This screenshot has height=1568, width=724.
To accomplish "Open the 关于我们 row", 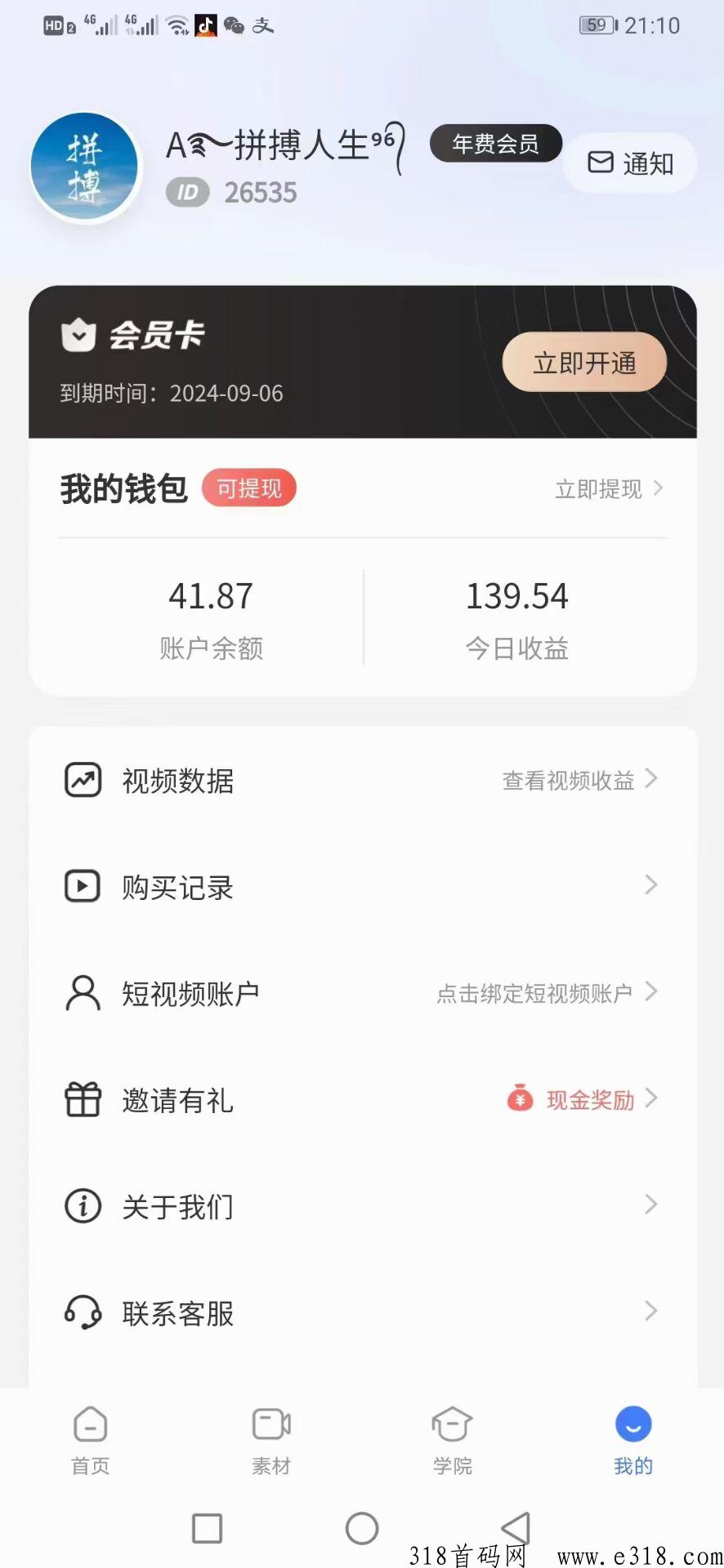I will 363,1206.
